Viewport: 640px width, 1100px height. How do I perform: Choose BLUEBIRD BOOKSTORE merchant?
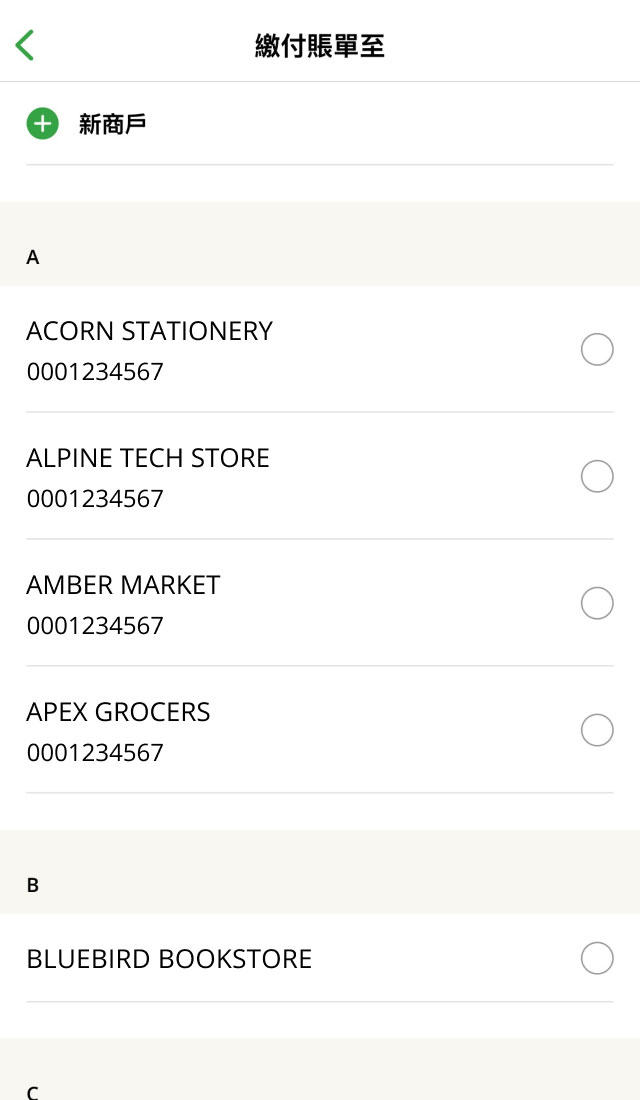coord(320,958)
